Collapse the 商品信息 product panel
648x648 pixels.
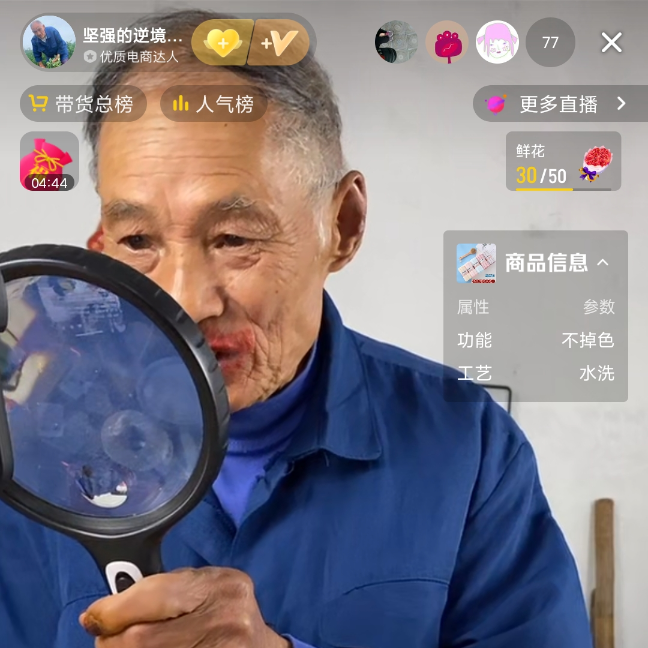(x=603, y=263)
